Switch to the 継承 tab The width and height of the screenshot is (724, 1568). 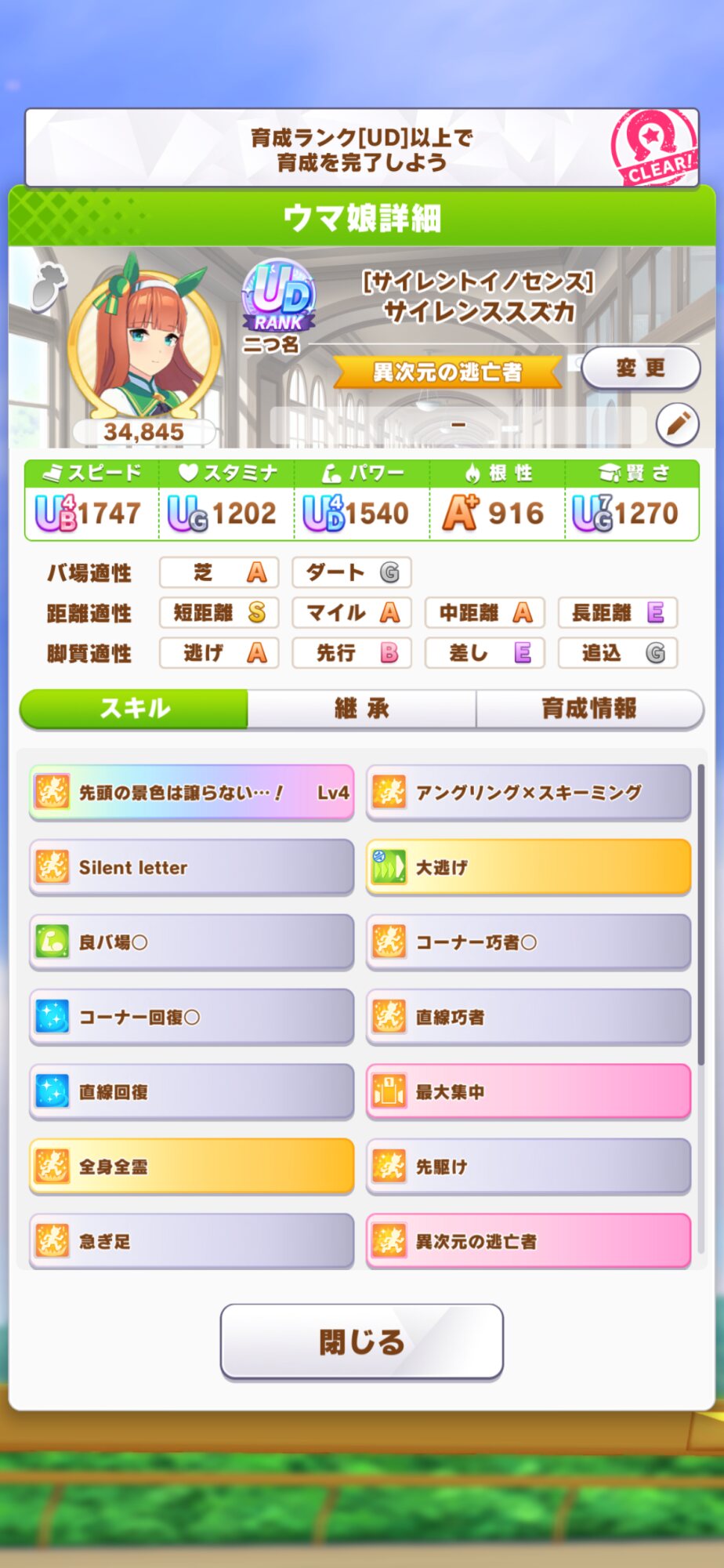[361, 709]
